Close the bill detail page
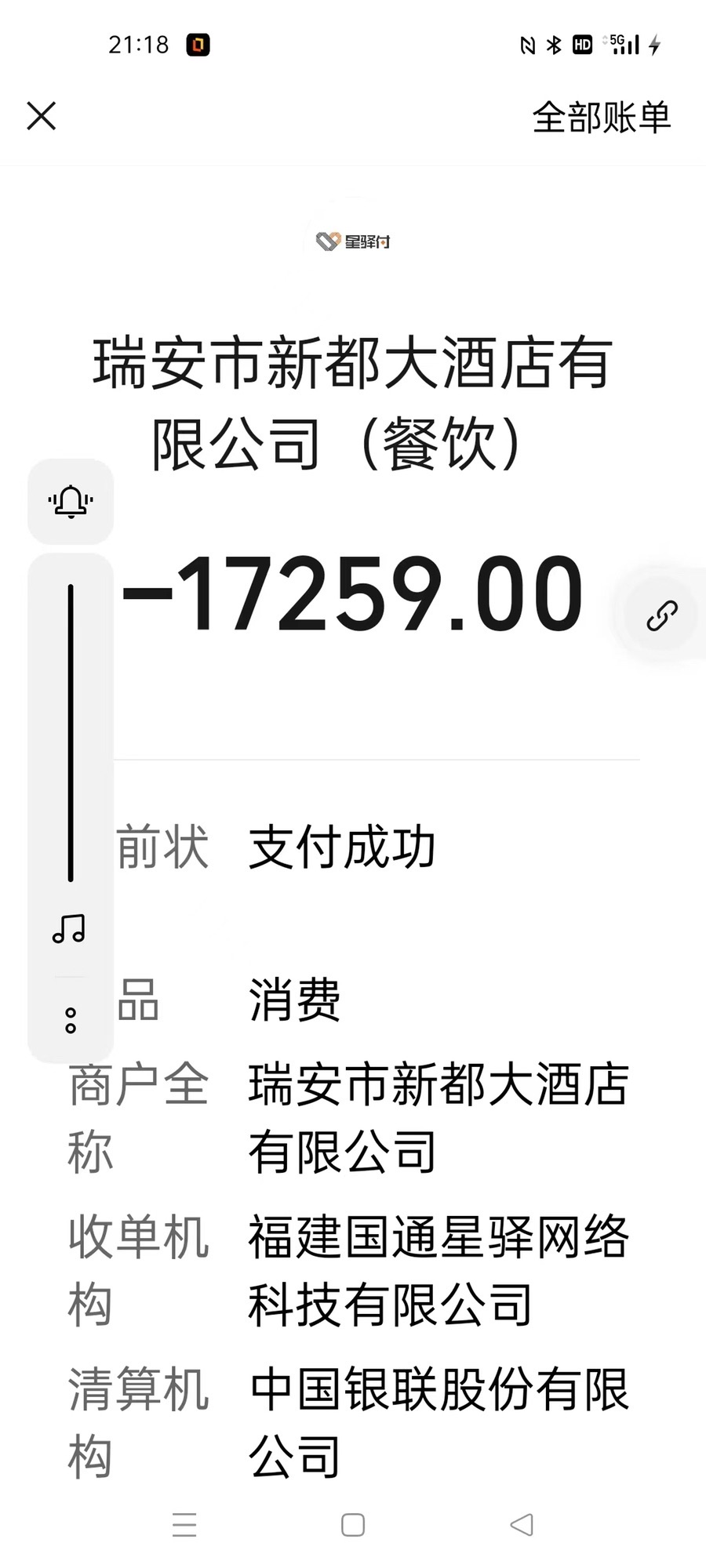The height and width of the screenshot is (1568, 706). point(41,116)
